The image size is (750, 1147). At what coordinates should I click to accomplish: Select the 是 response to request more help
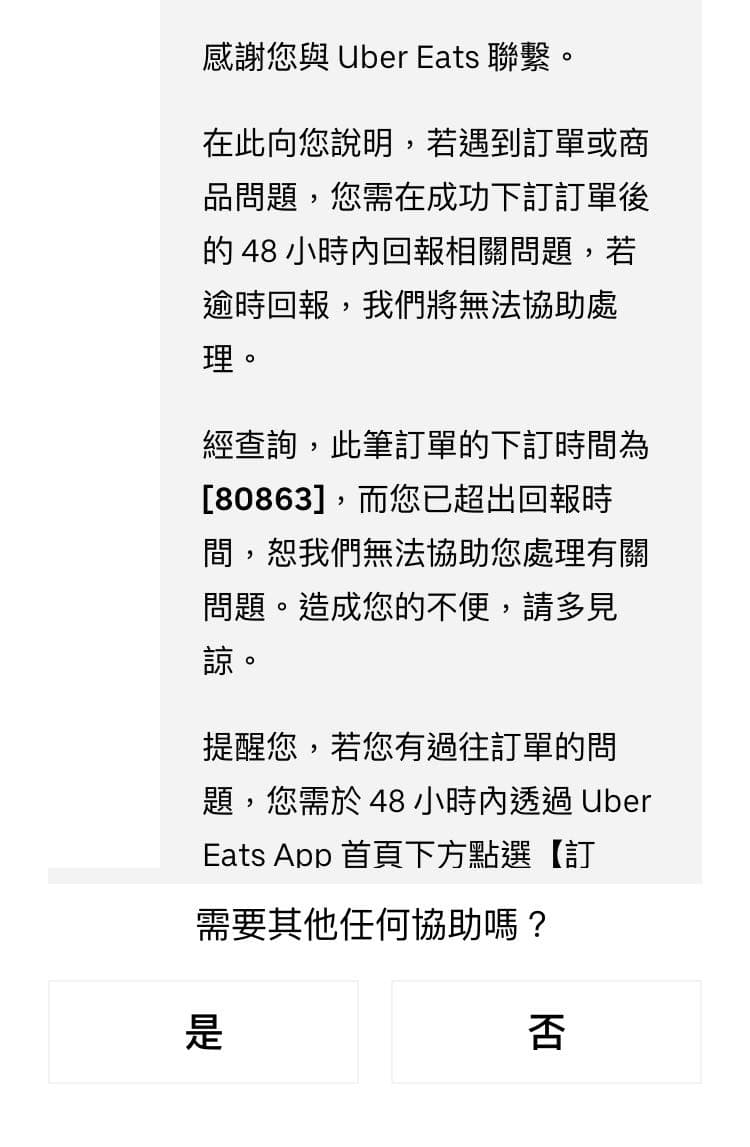click(x=202, y=1031)
